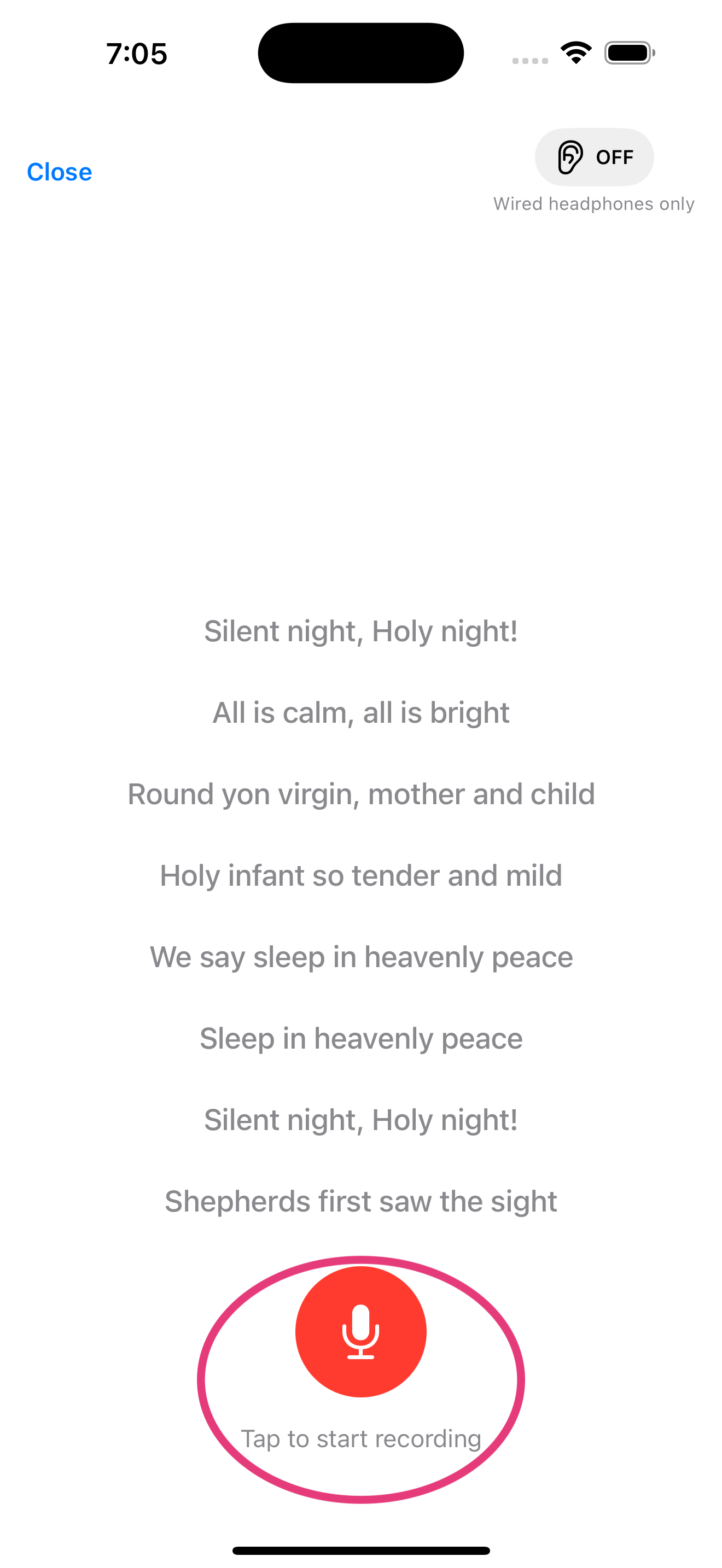Close the recording screen

tap(59, 172)
